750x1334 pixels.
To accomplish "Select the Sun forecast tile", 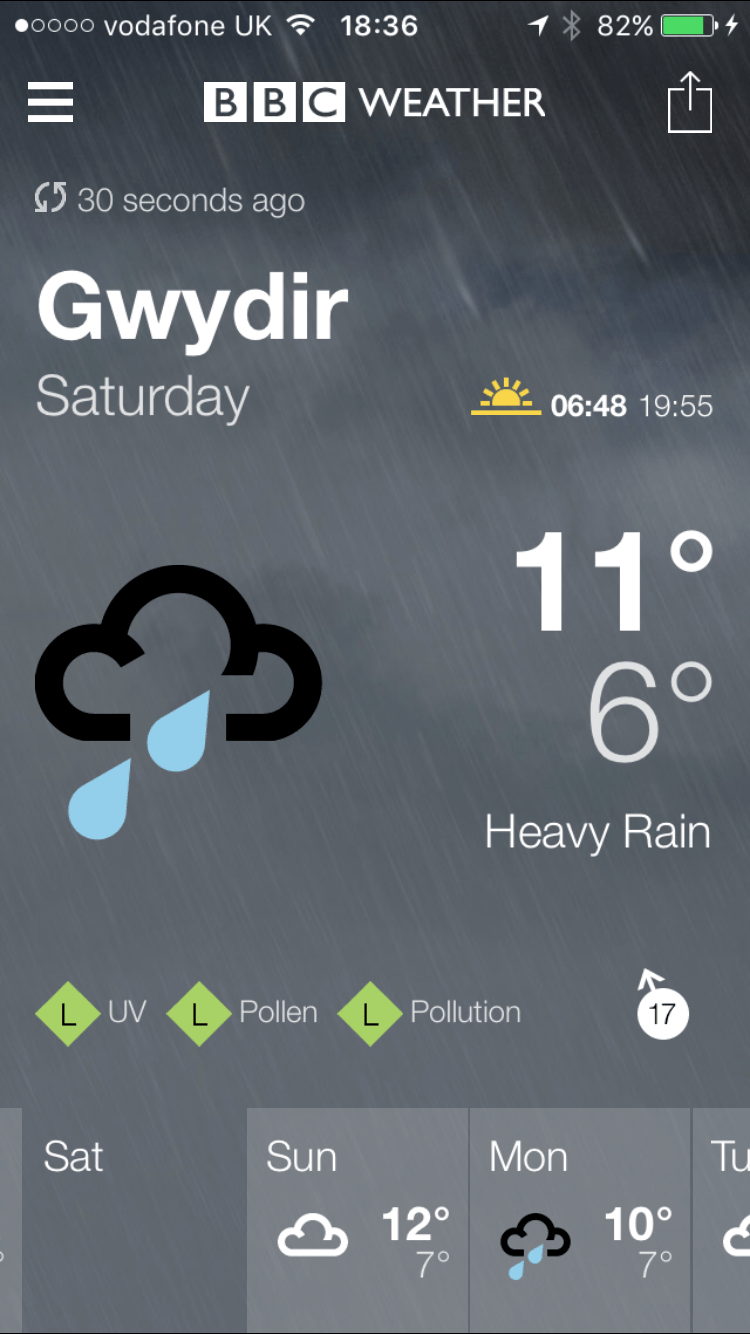I will pyautogui.click(x=357, y=1218).
